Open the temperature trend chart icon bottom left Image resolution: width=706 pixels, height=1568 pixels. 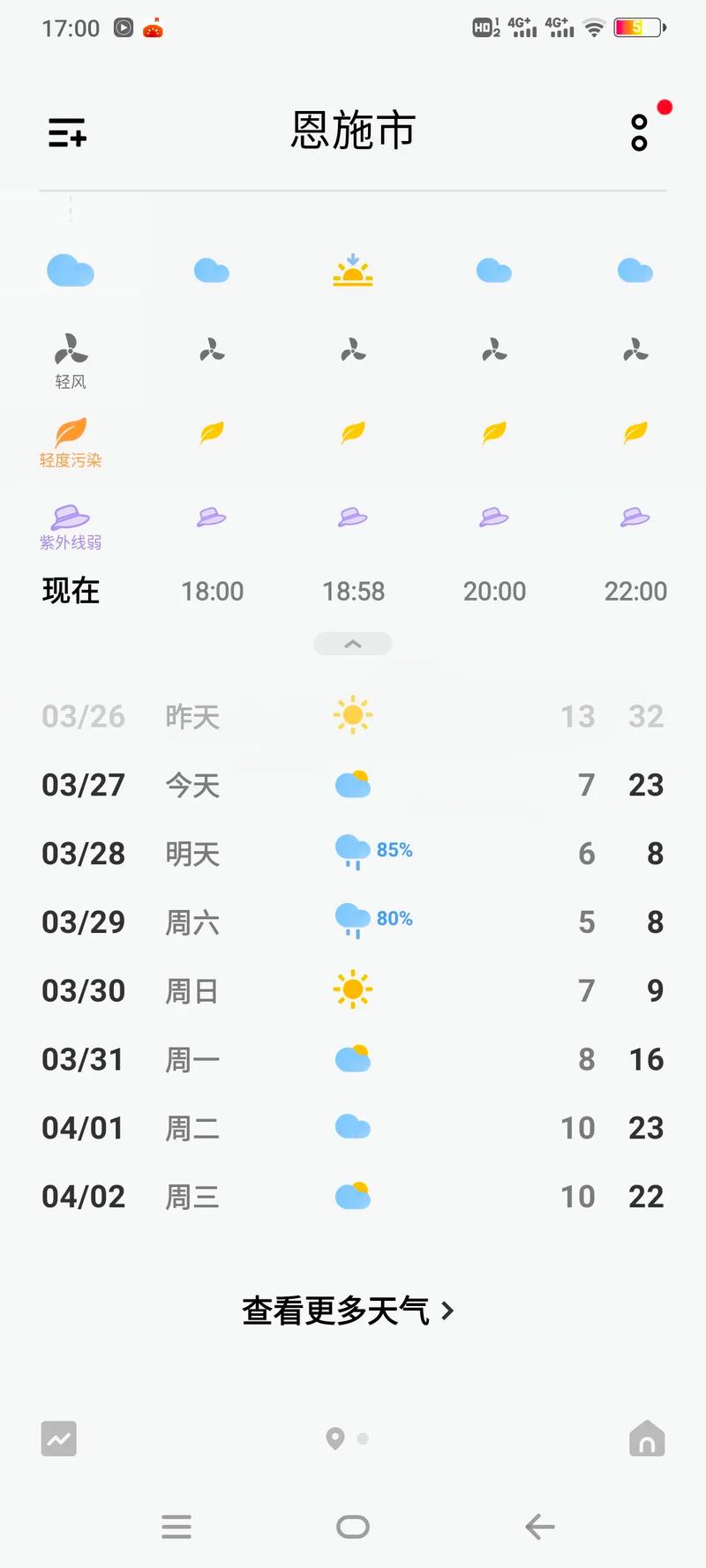click(x=58, y=1438)
